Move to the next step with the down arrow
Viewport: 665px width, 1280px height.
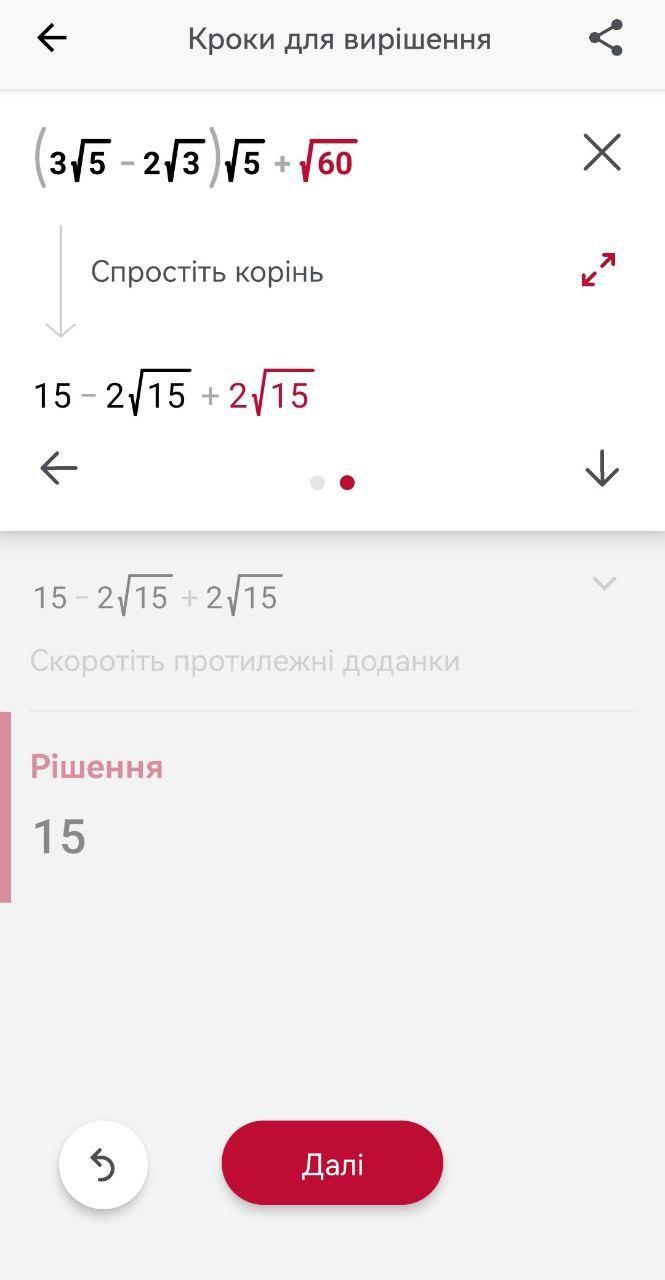[602, 468]
